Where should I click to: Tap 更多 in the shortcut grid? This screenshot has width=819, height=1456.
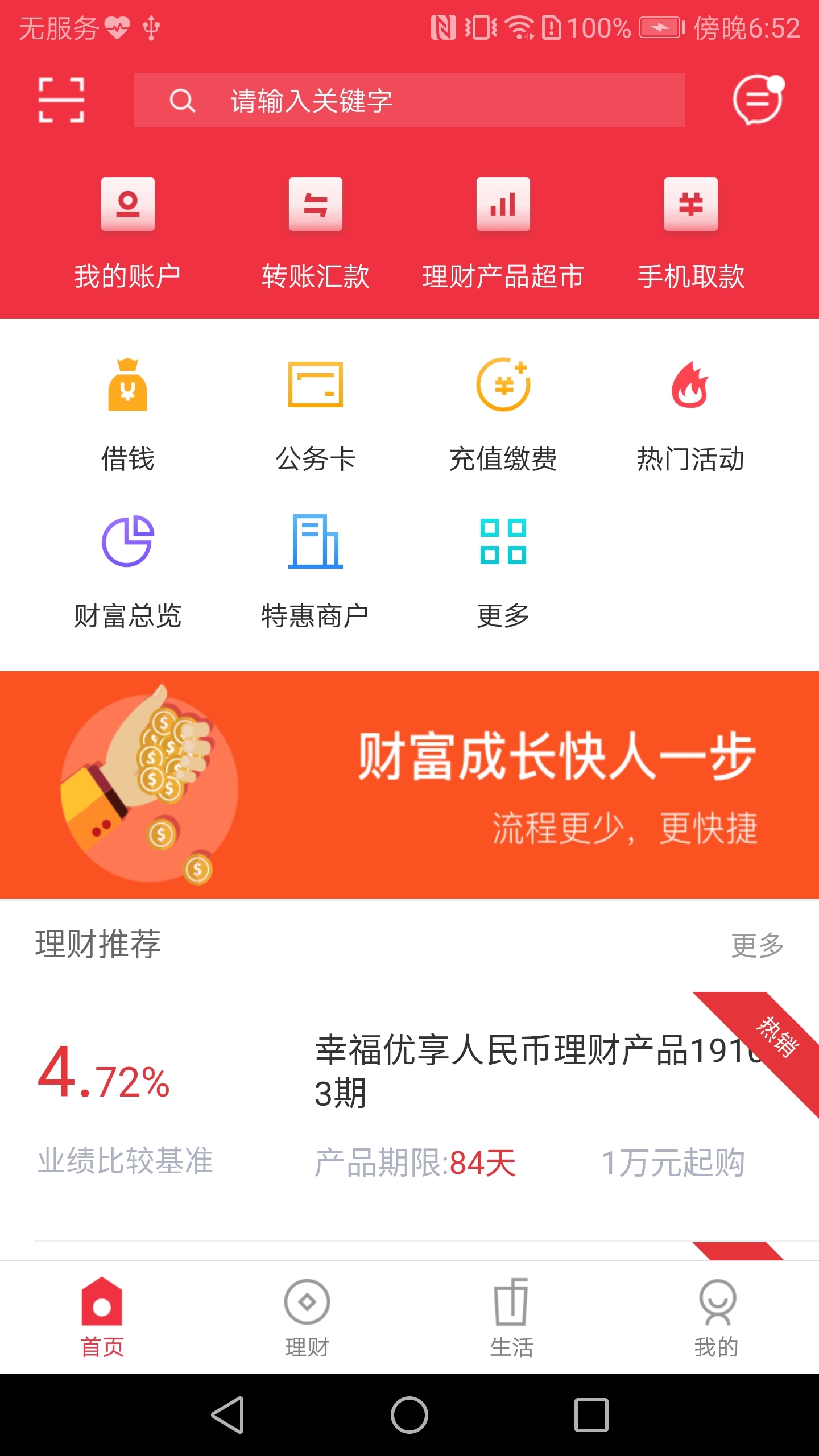coord(503,572)
